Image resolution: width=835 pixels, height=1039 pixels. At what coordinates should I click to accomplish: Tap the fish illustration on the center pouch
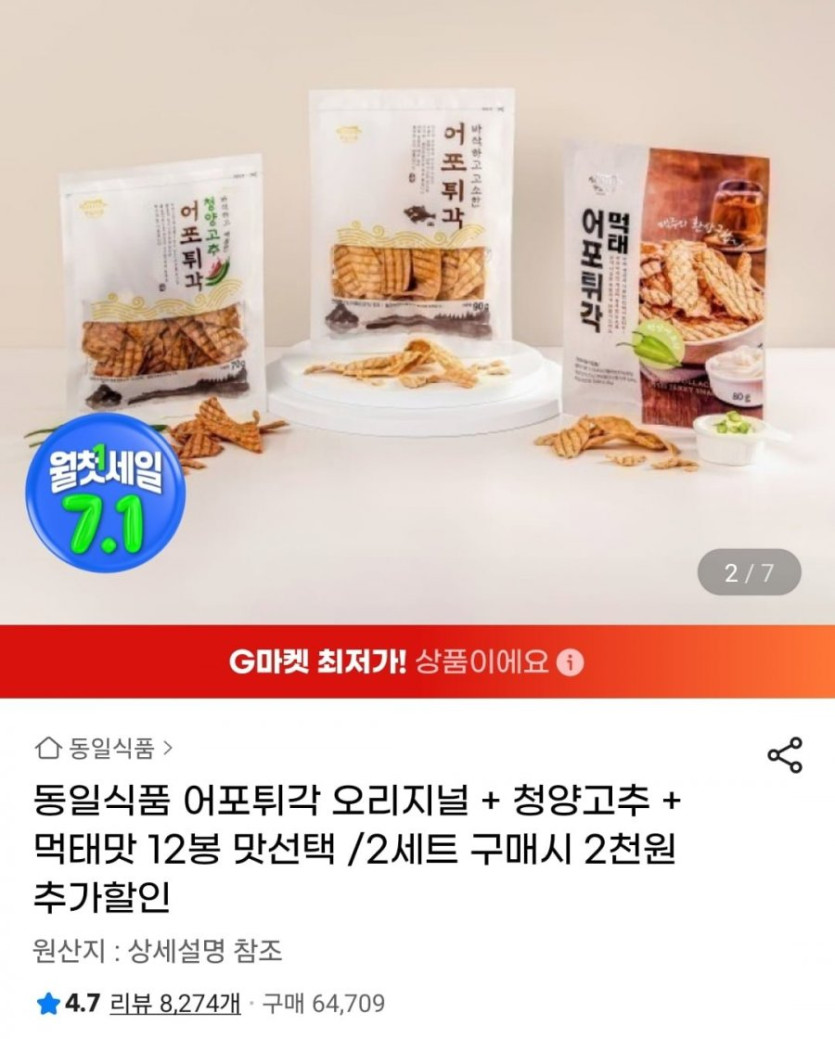coord(418,215)
